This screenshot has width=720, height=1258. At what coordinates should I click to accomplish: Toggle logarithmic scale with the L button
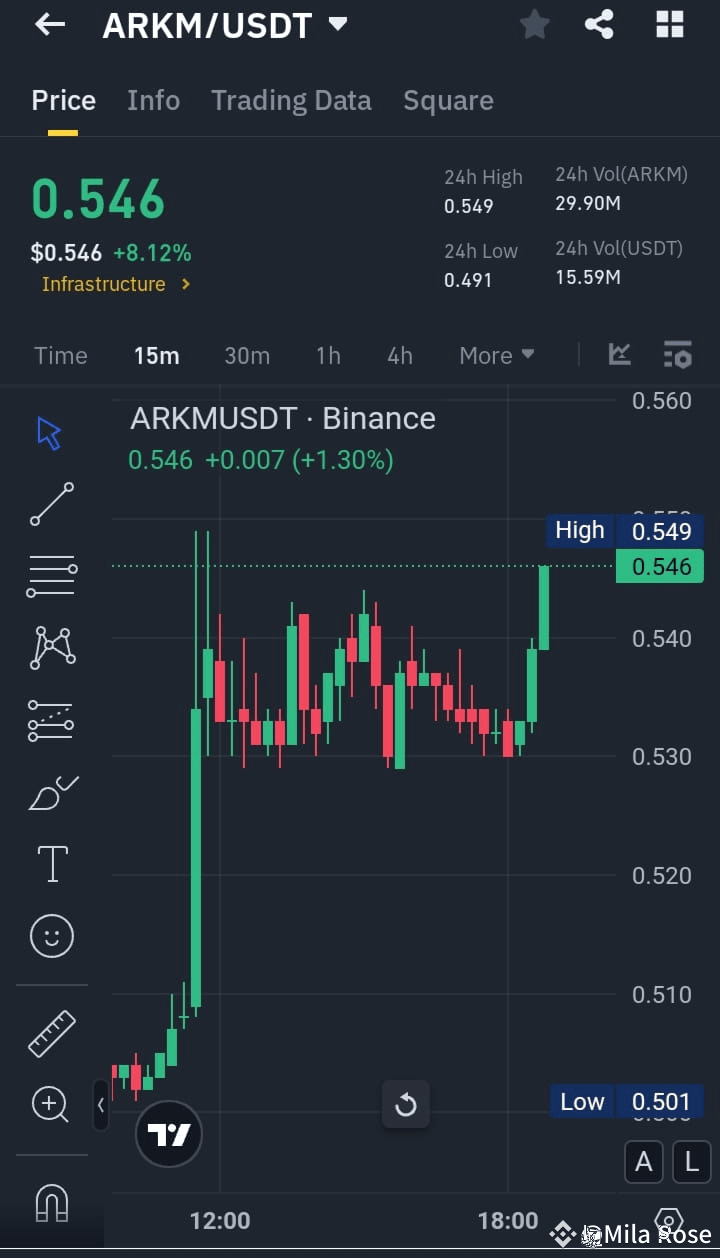690,1161
